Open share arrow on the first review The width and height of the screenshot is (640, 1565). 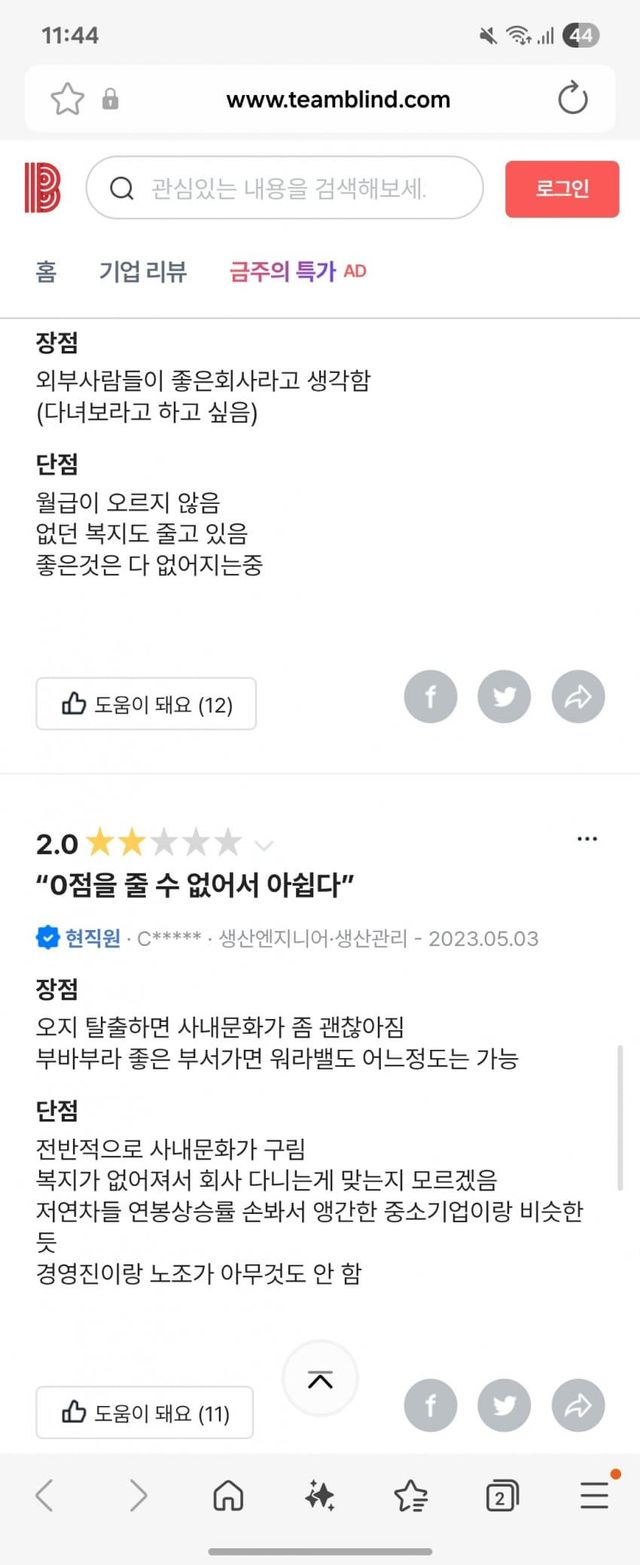coord(578,697)
